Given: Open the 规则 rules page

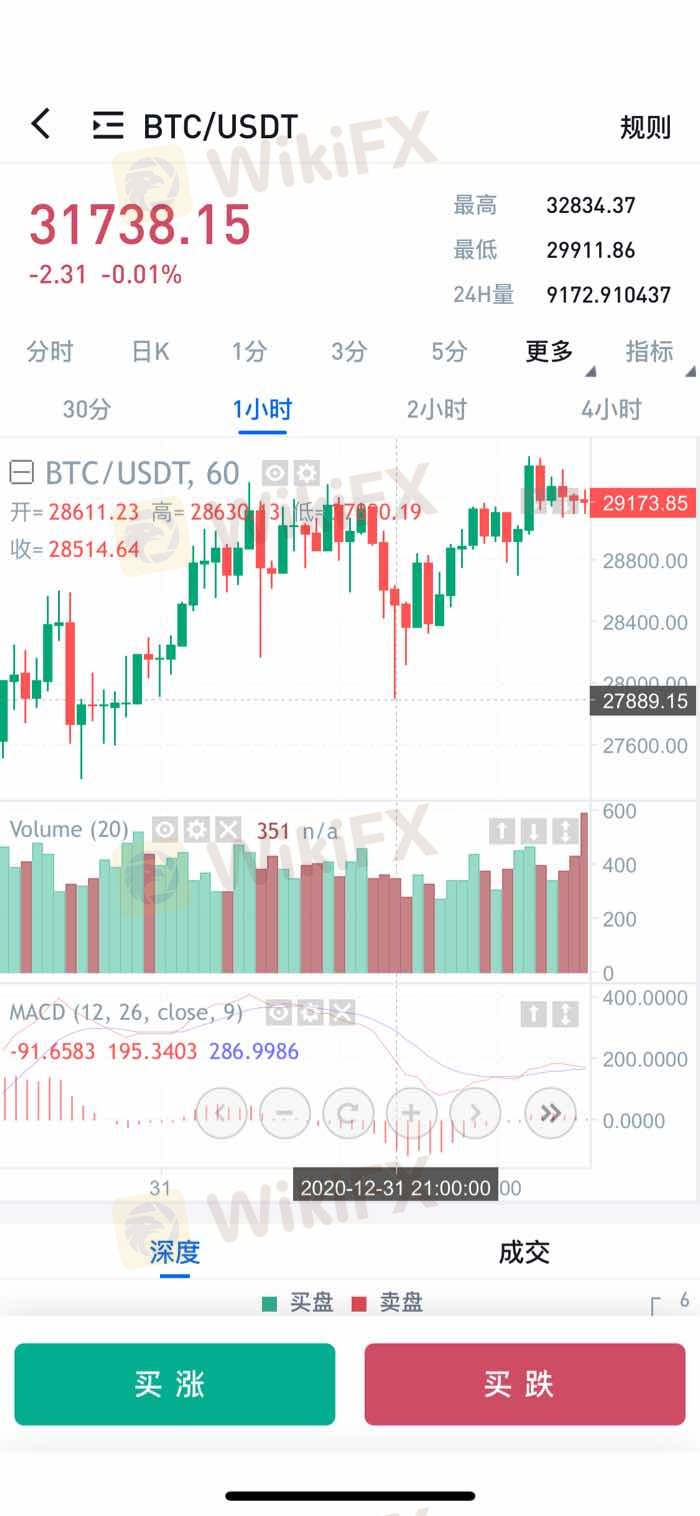Looking at the screenshot, I should click(x=645, y=127).
